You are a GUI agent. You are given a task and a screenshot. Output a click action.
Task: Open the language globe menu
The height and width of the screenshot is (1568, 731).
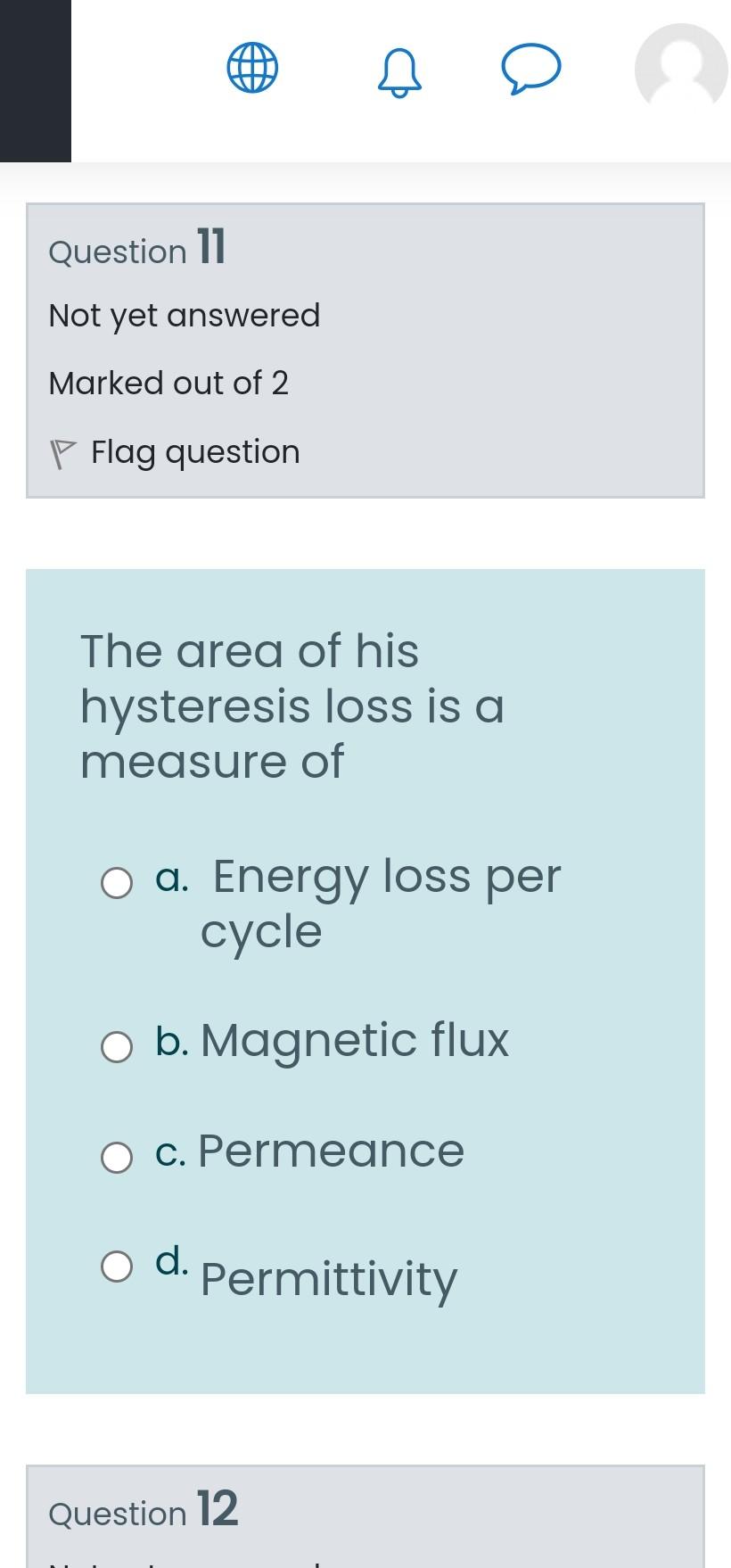tap(252, 69)
